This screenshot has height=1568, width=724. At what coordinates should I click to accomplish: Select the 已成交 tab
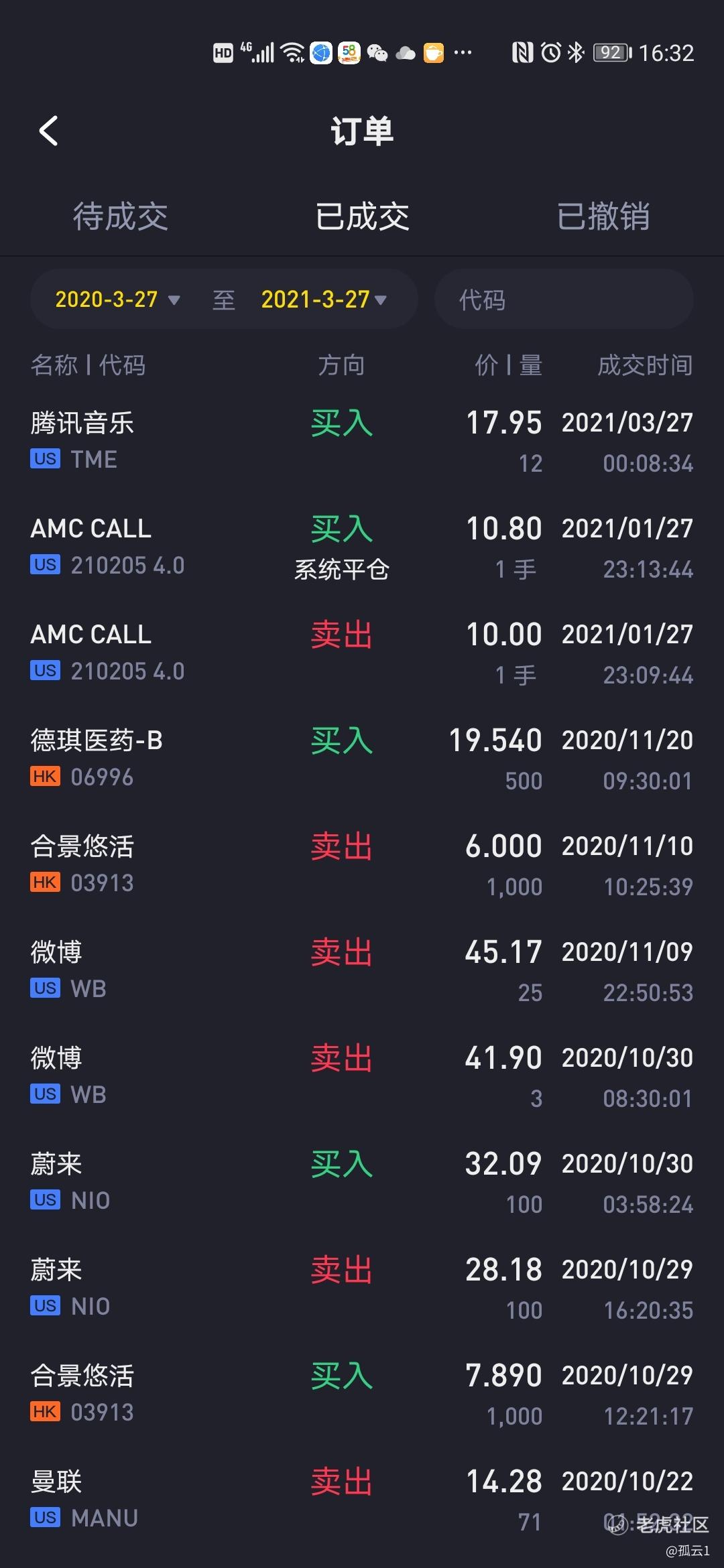[x=362, y=216]
